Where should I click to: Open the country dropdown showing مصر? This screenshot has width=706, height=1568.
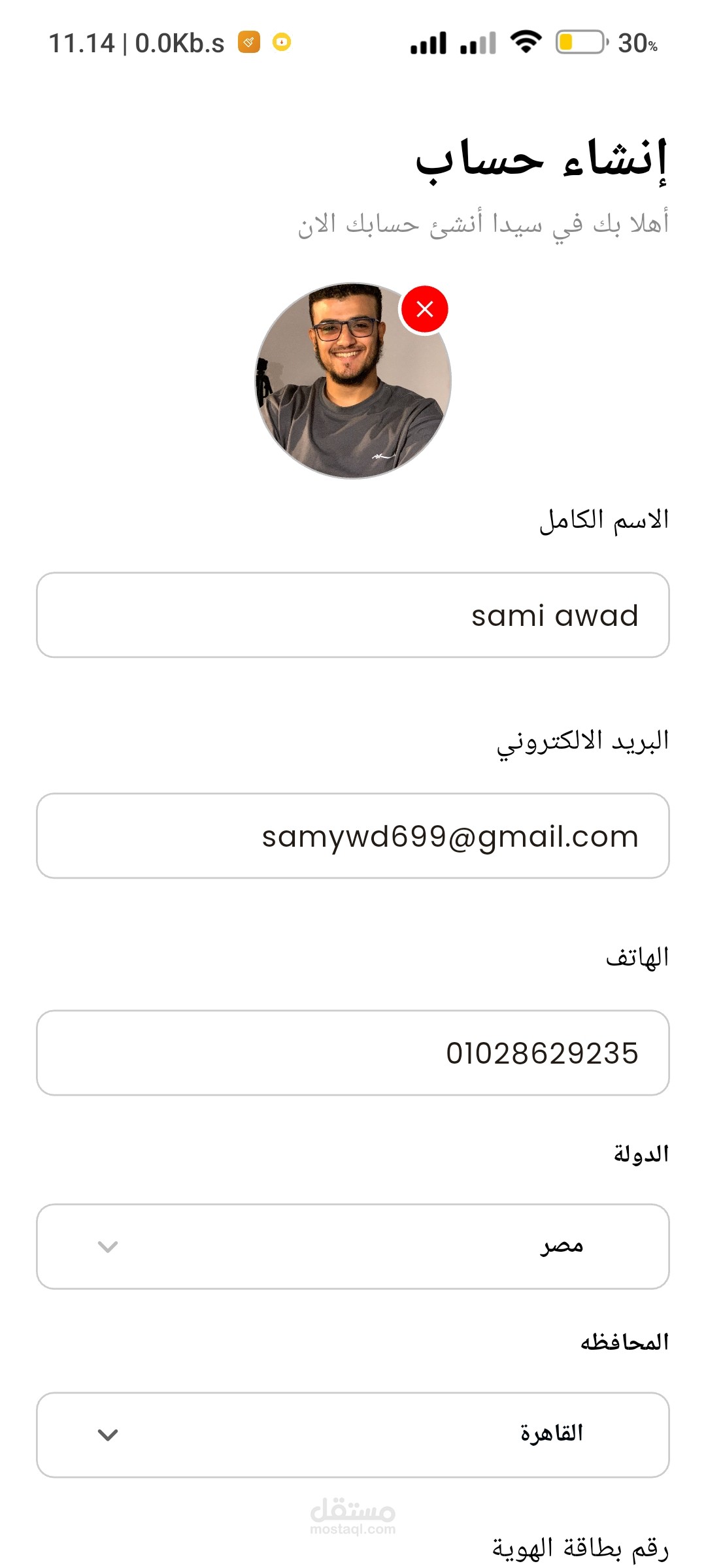click(x=353, y=1246)
